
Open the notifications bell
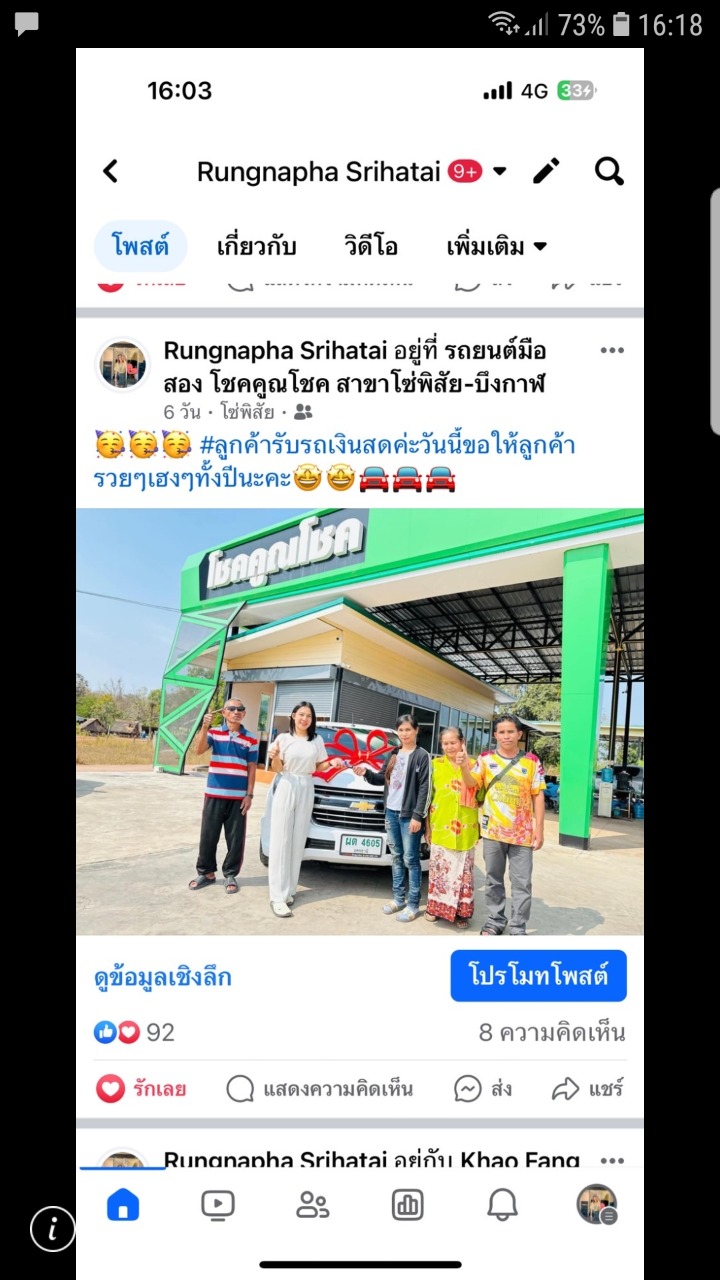coord(502,1205)
